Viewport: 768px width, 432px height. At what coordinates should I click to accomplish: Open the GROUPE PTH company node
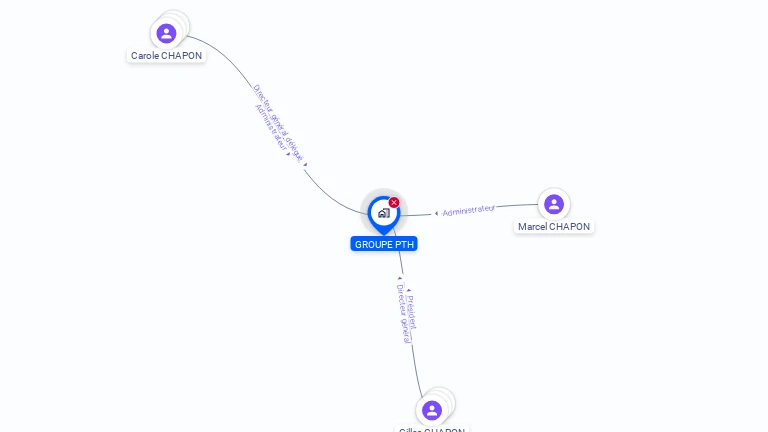click(x=383, y=213)
